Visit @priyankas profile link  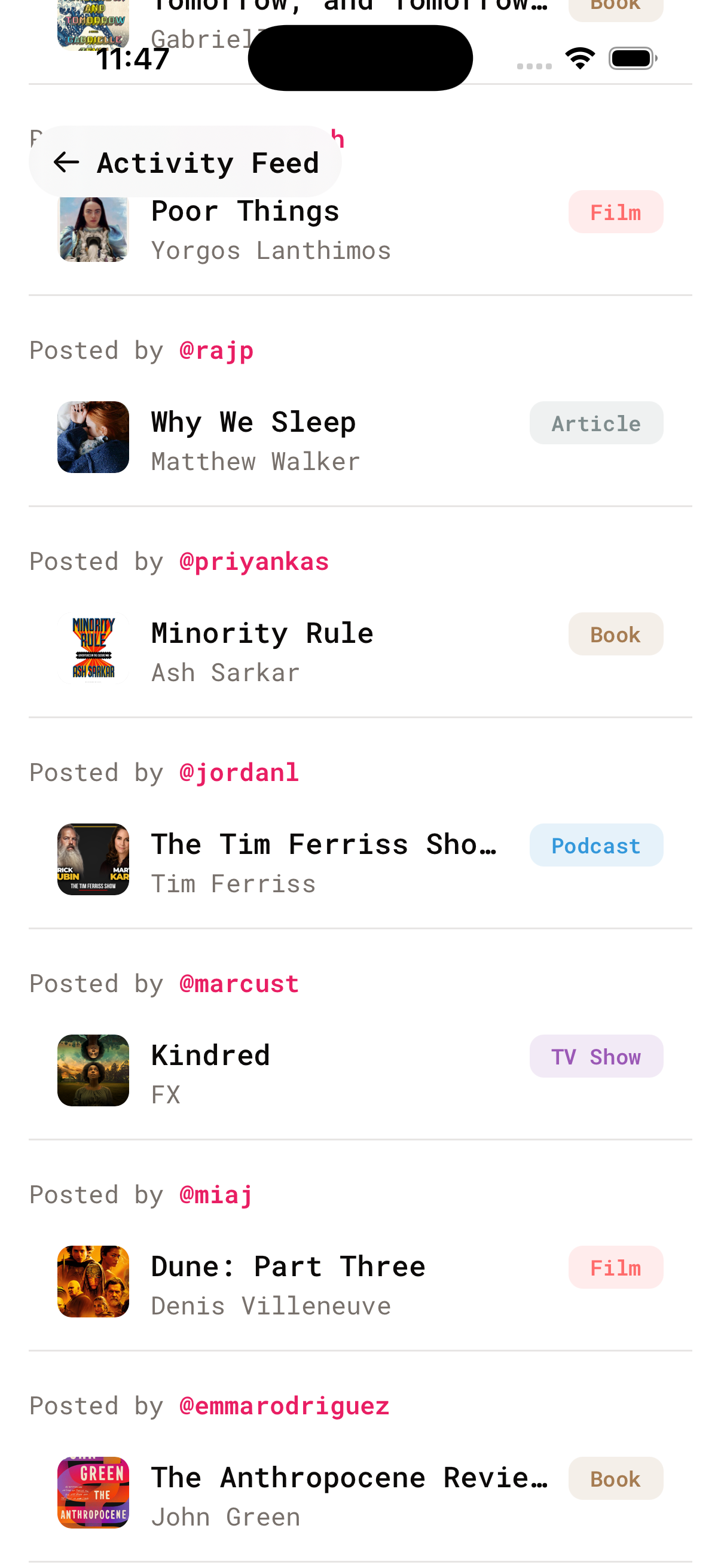coord(252,560)
